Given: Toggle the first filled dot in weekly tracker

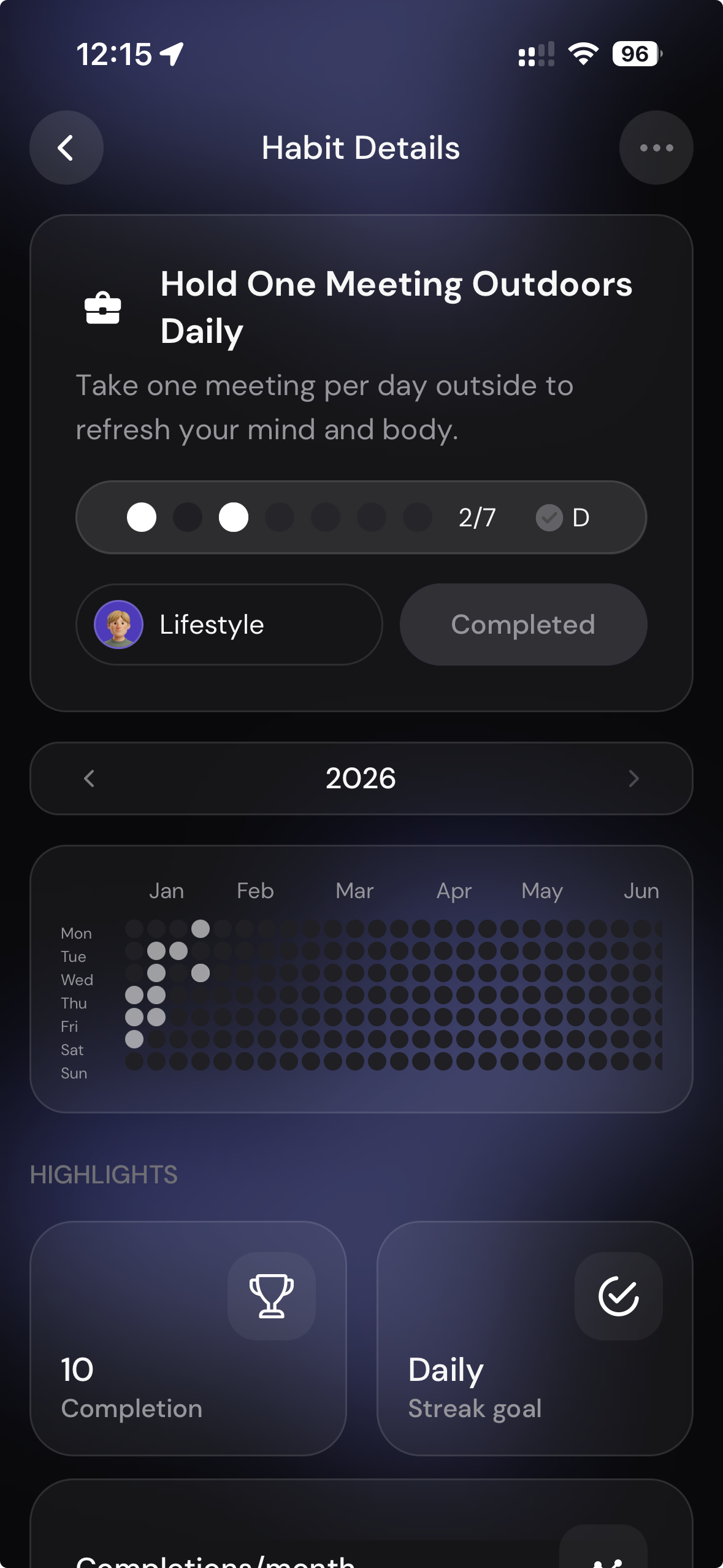Looking at the screenshot, I should (x=142, y=517).
